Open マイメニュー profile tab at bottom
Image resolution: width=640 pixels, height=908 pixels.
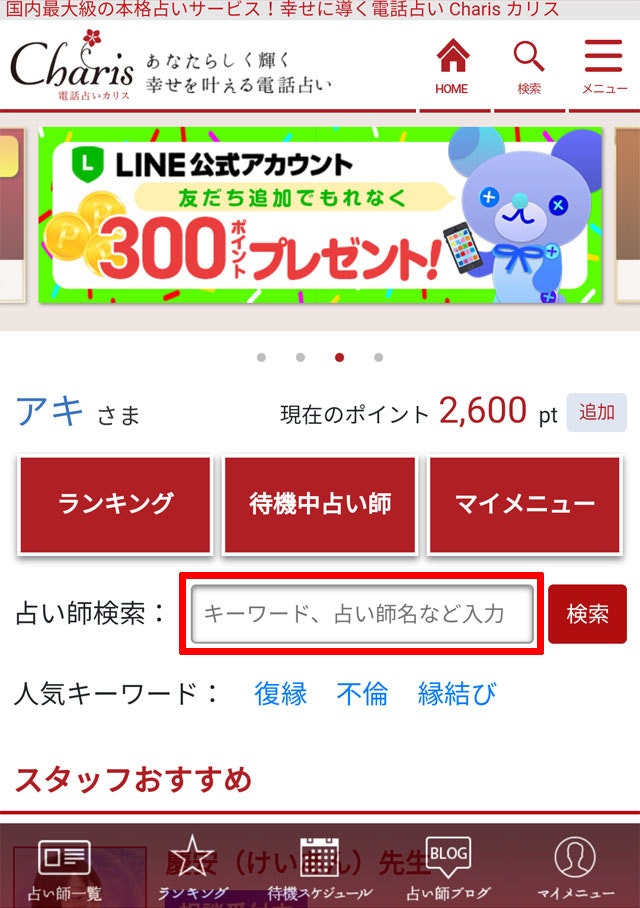(x=575, y=868)
